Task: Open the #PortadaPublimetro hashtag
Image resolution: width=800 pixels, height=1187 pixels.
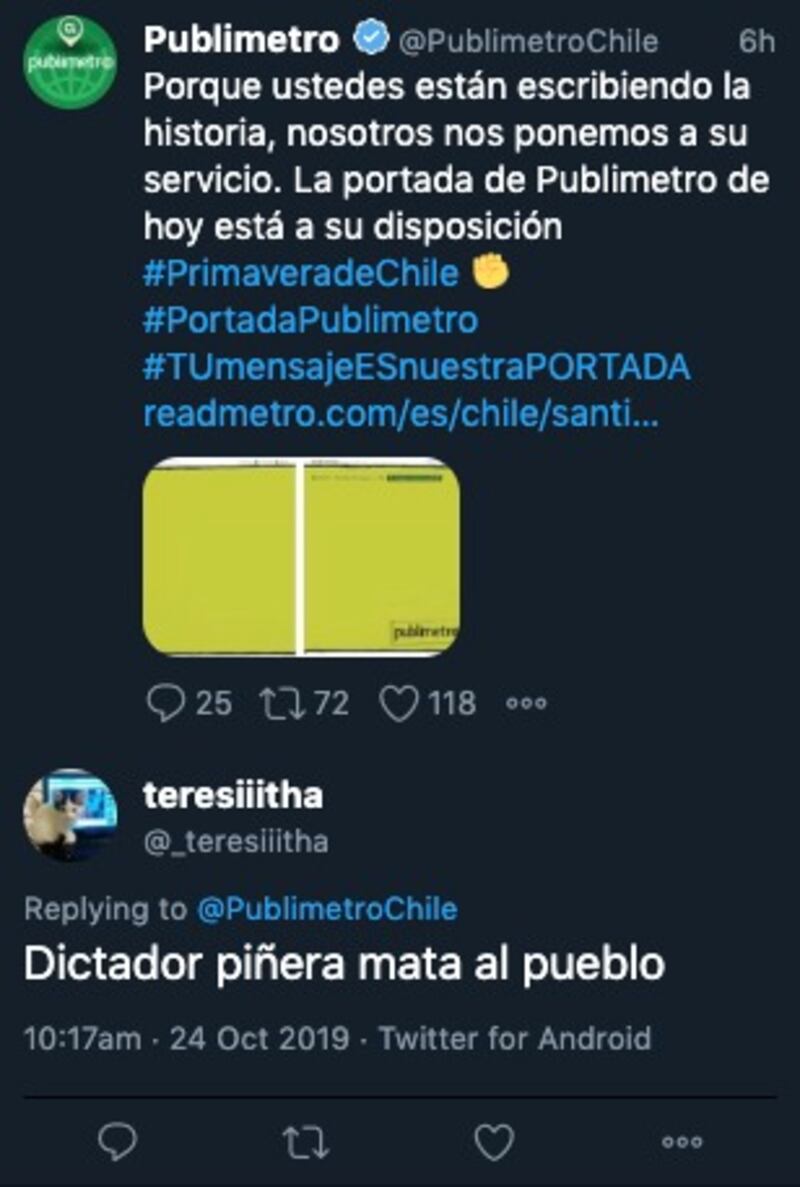Action: coord(310,320)
